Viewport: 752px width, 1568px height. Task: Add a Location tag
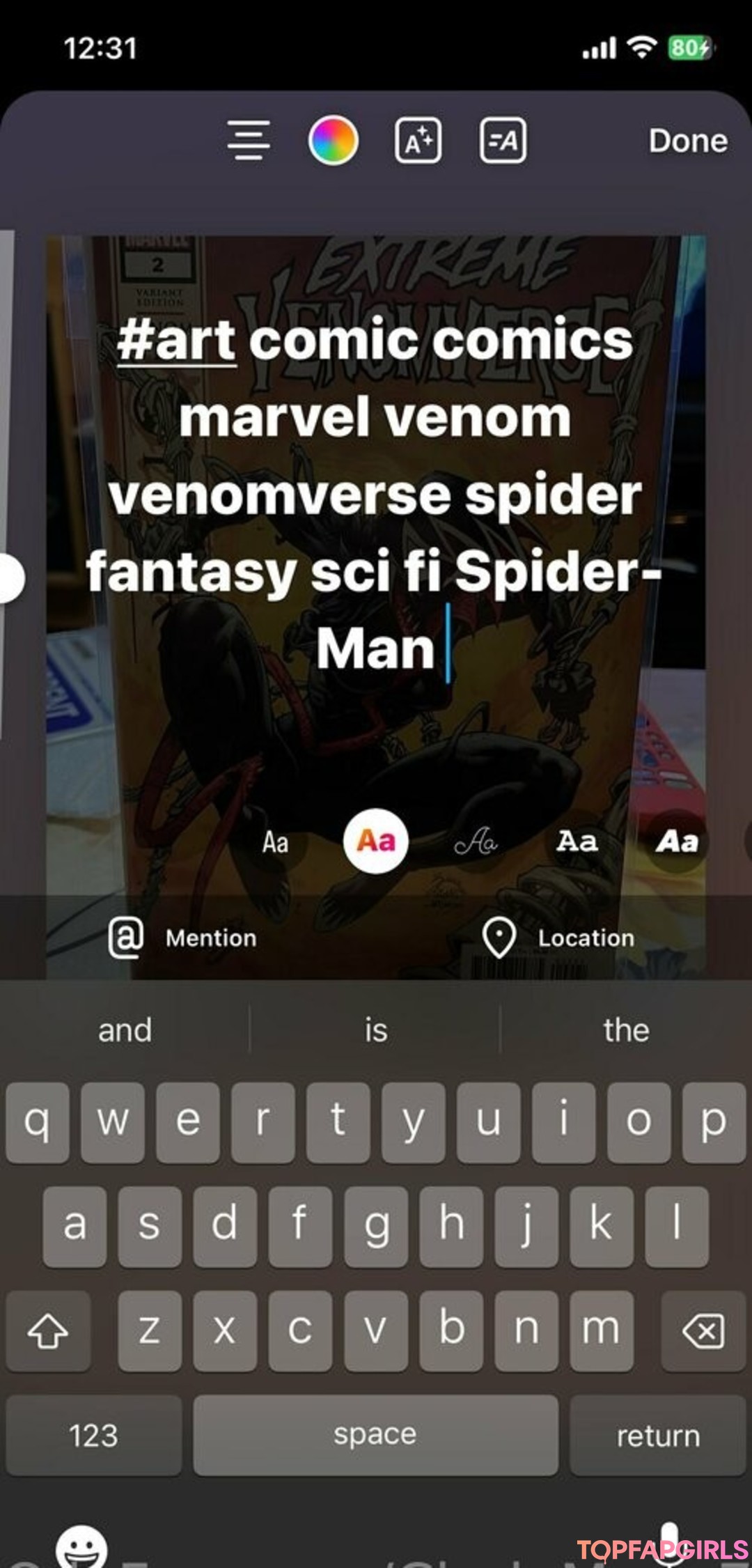coord(558,938)
